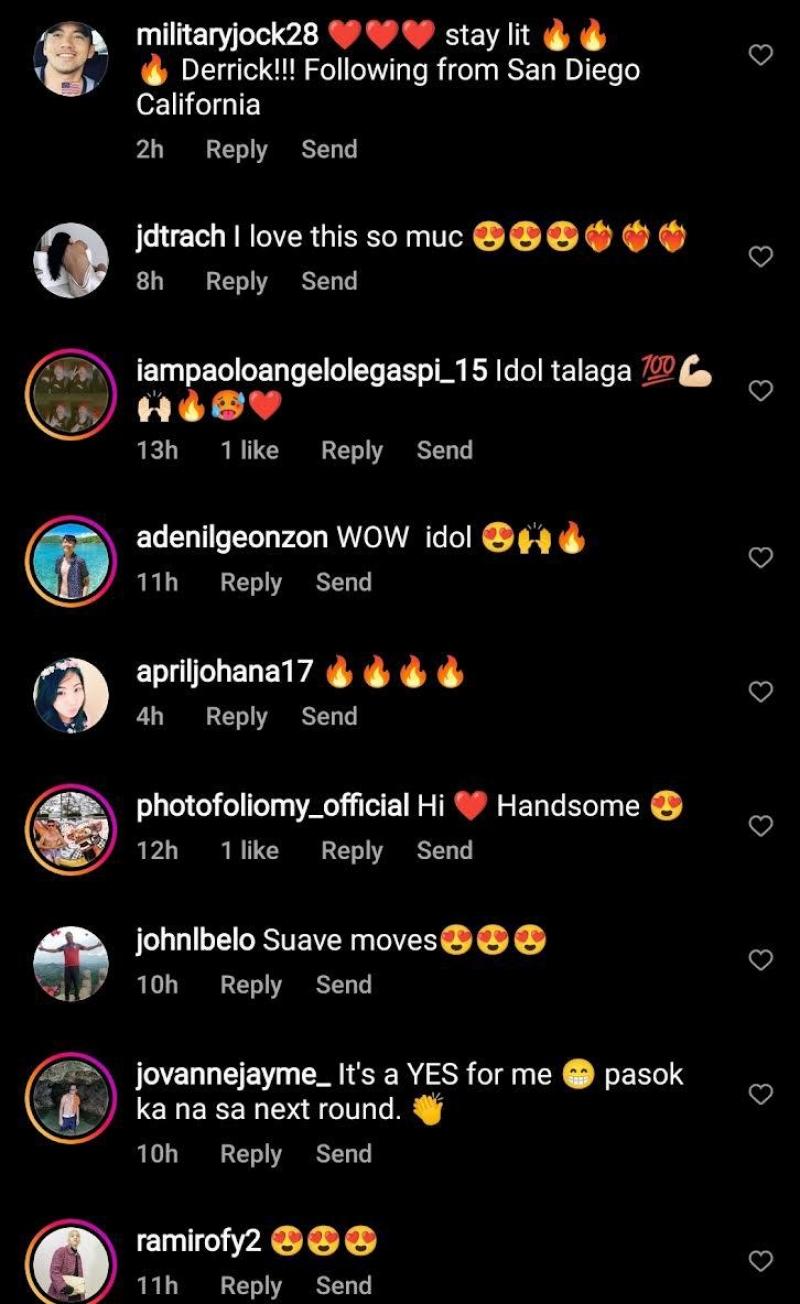Tap Send under ramirofy2's comment
800x1304 pixels.
point(343,1286)
